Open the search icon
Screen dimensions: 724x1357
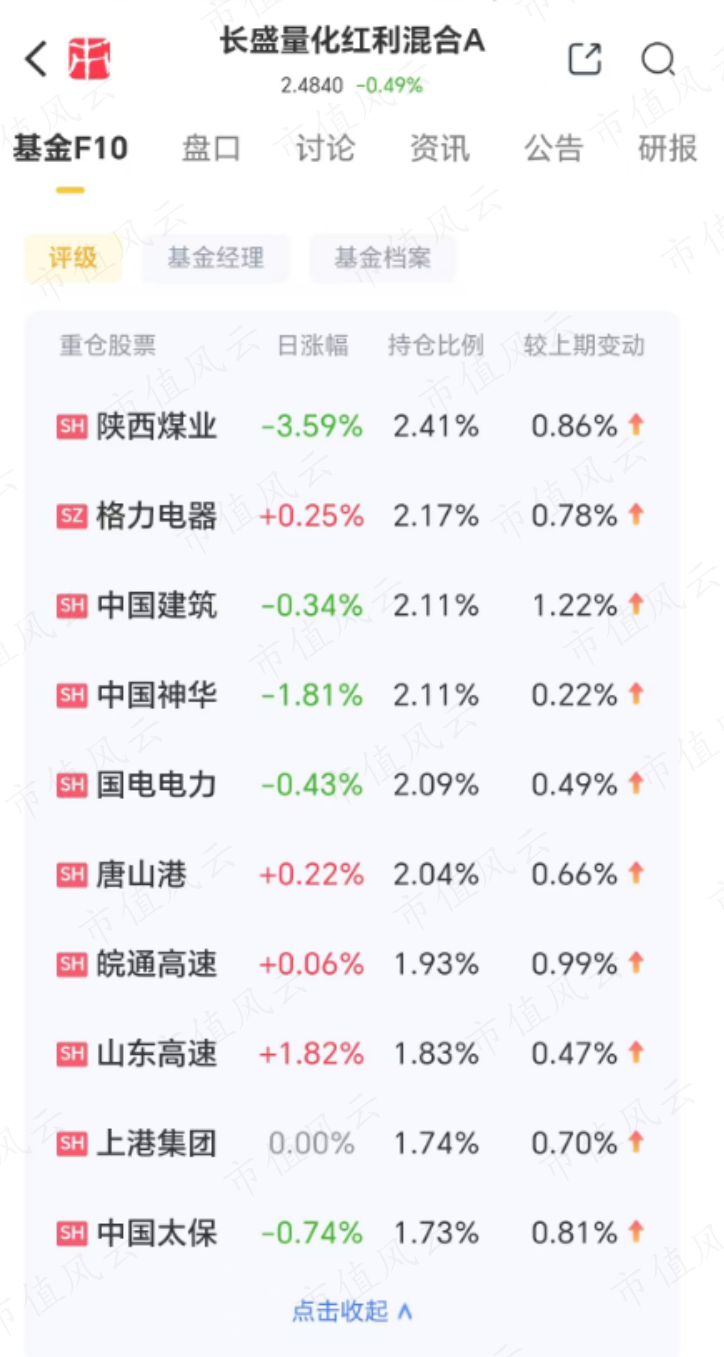point(658,60)
